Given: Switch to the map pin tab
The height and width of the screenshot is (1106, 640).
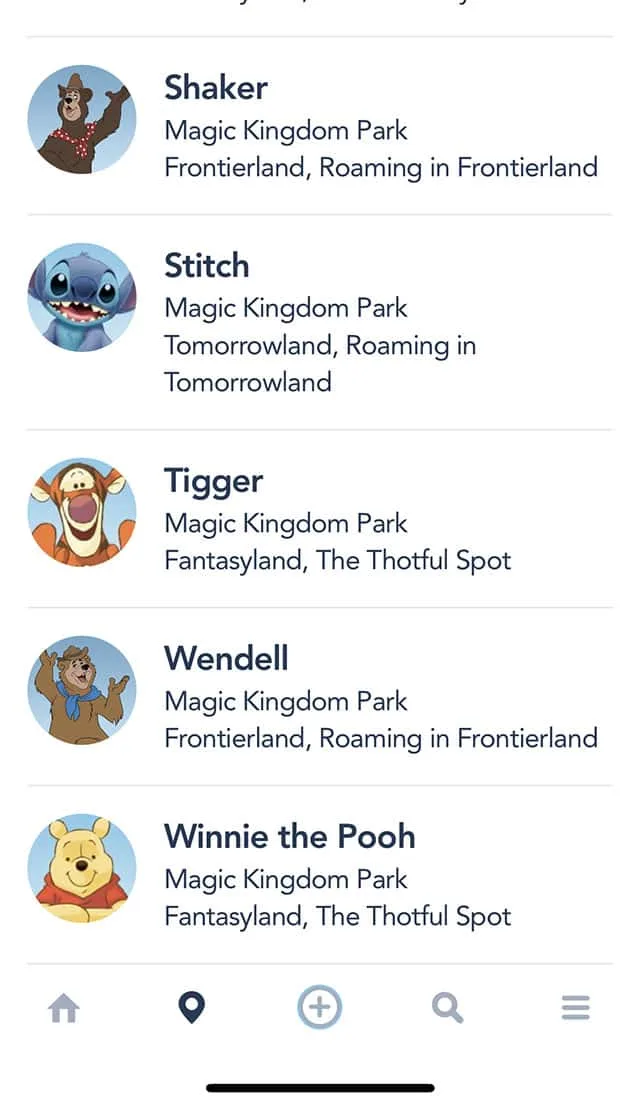Looking at the screenshot, I should (x=191, y=1008).
